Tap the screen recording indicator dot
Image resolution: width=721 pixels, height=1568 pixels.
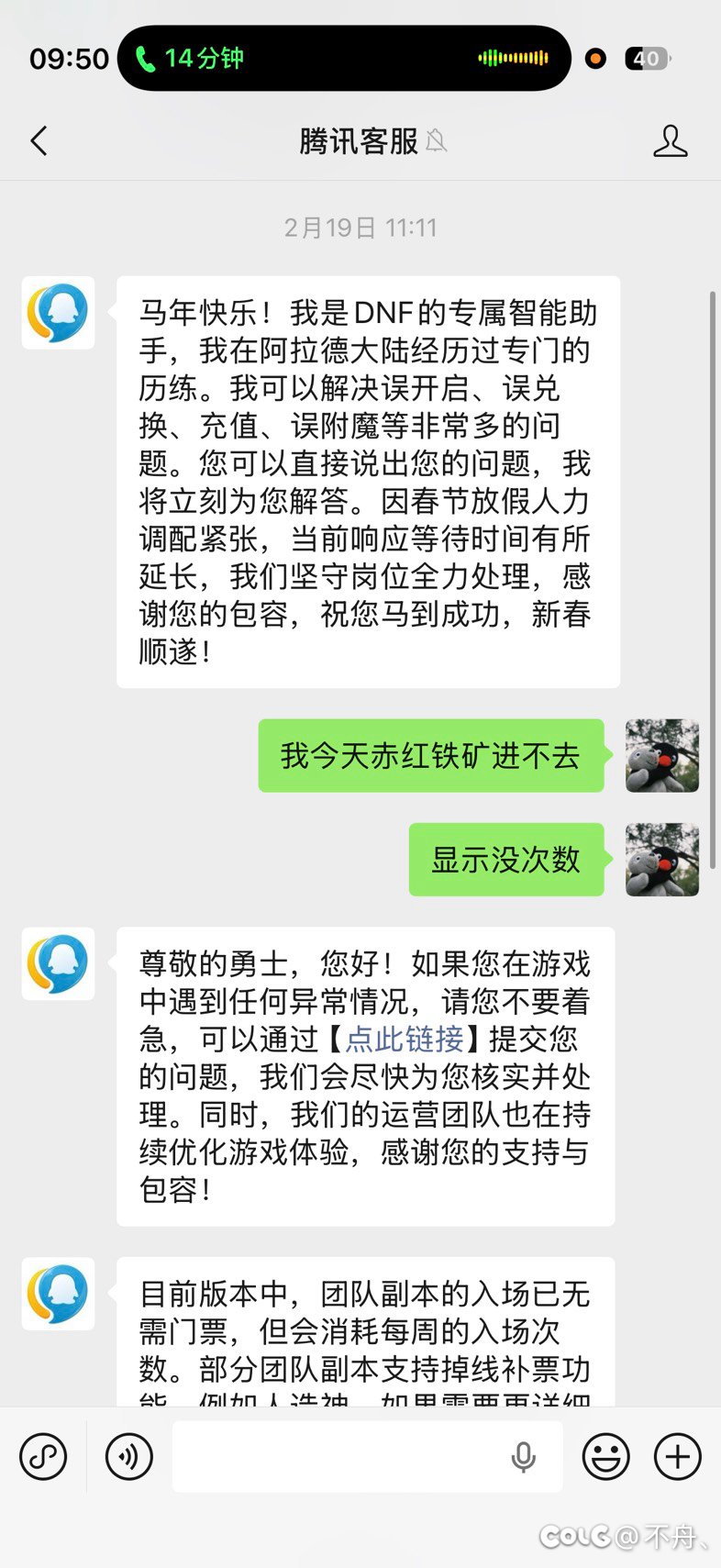coord(594,58)
